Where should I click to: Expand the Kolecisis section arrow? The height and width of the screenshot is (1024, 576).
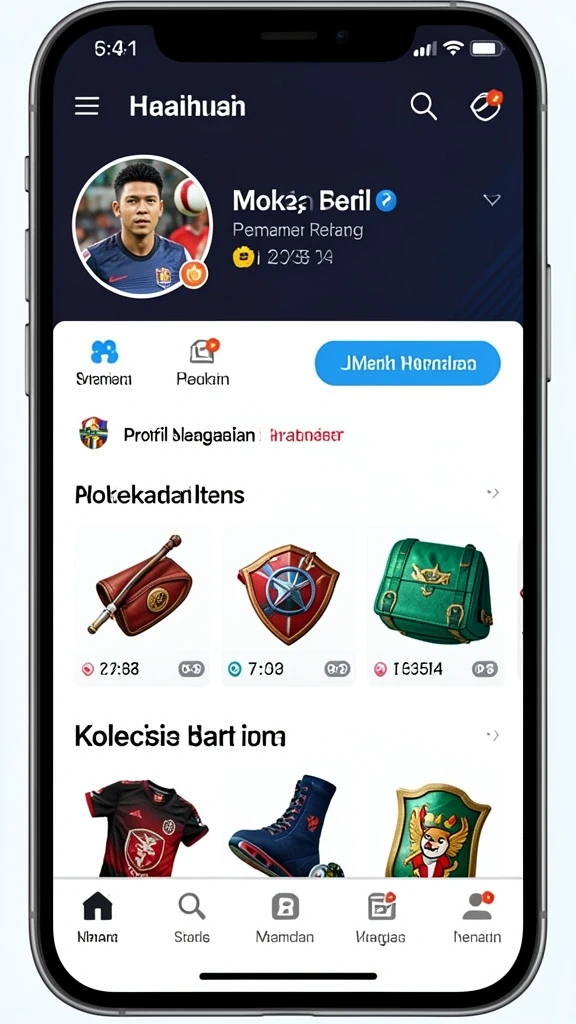tap(493, 735)
